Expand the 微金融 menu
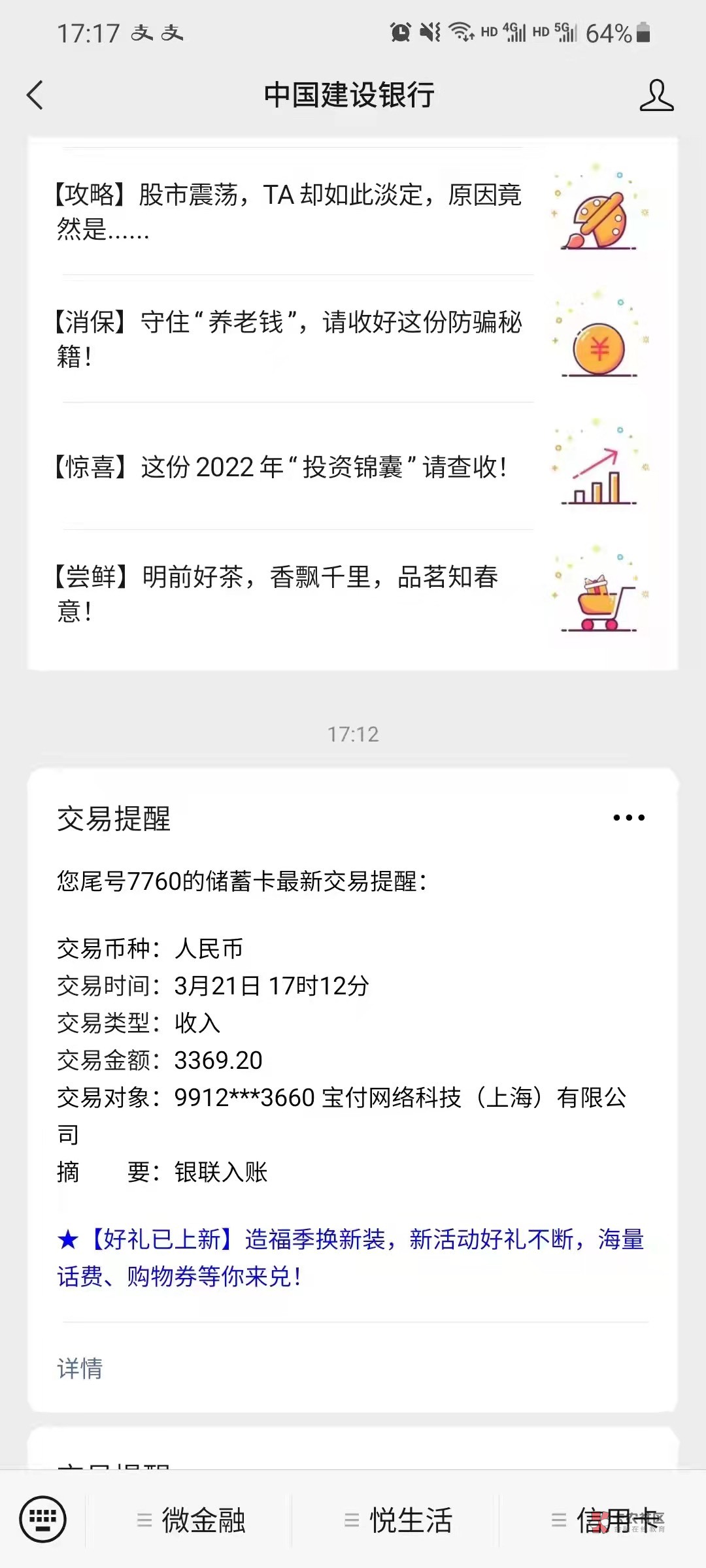This screenshot has width=706, height=1568. coord(191,1520)
